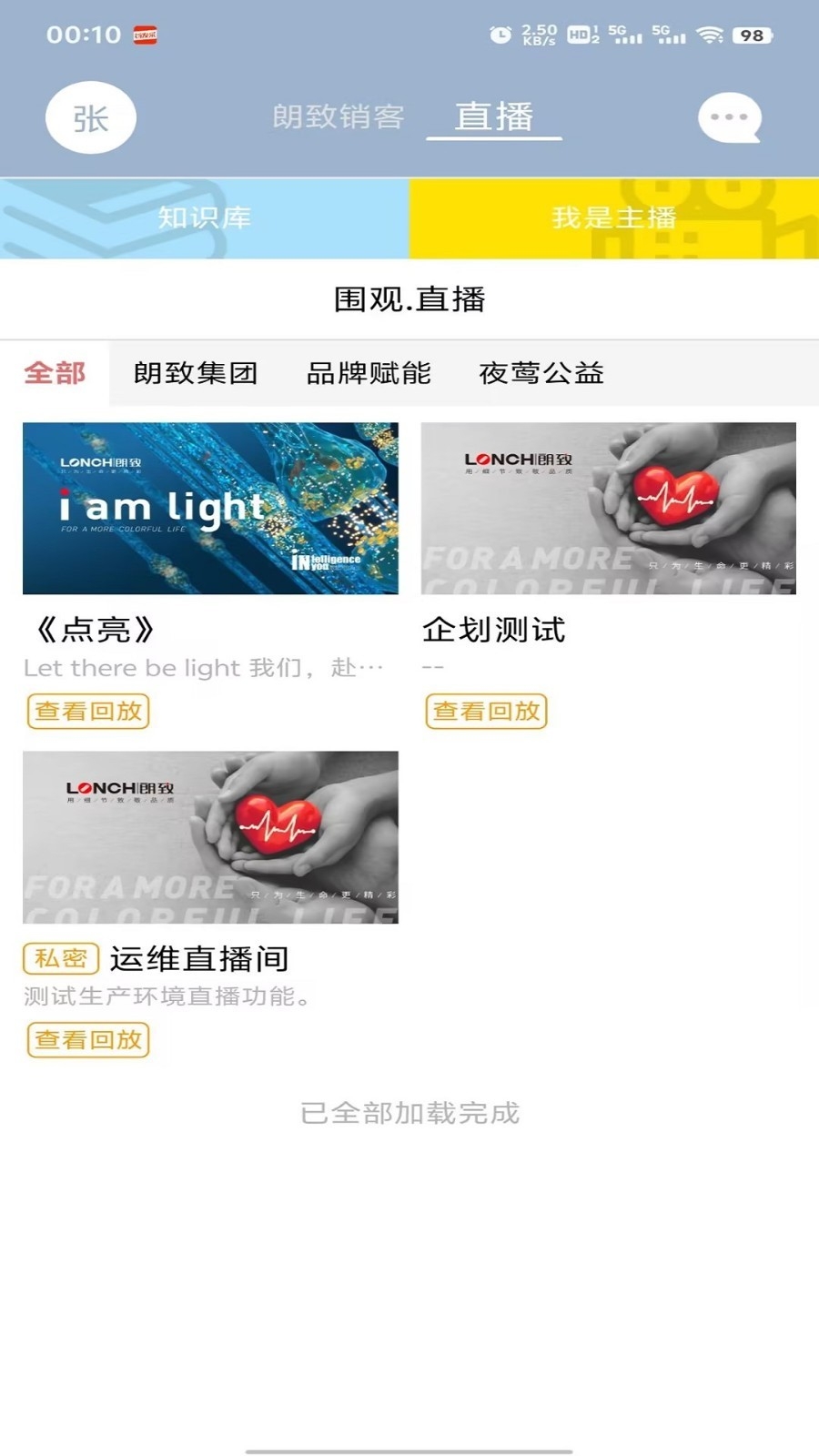
Task: Switch to the 朗致销客 tab
Action: pos(339,116)
